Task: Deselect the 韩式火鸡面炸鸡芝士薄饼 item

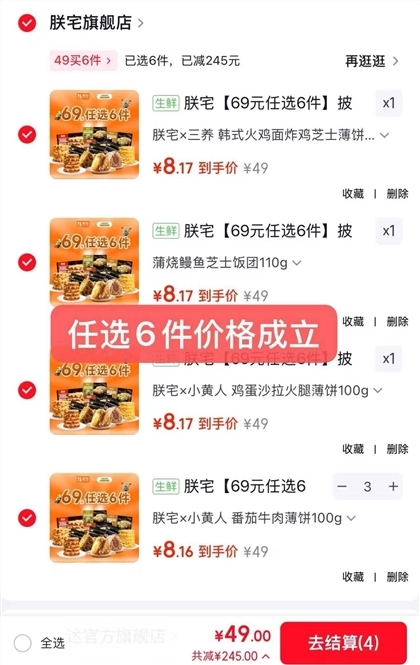Action: click(27, 134)
